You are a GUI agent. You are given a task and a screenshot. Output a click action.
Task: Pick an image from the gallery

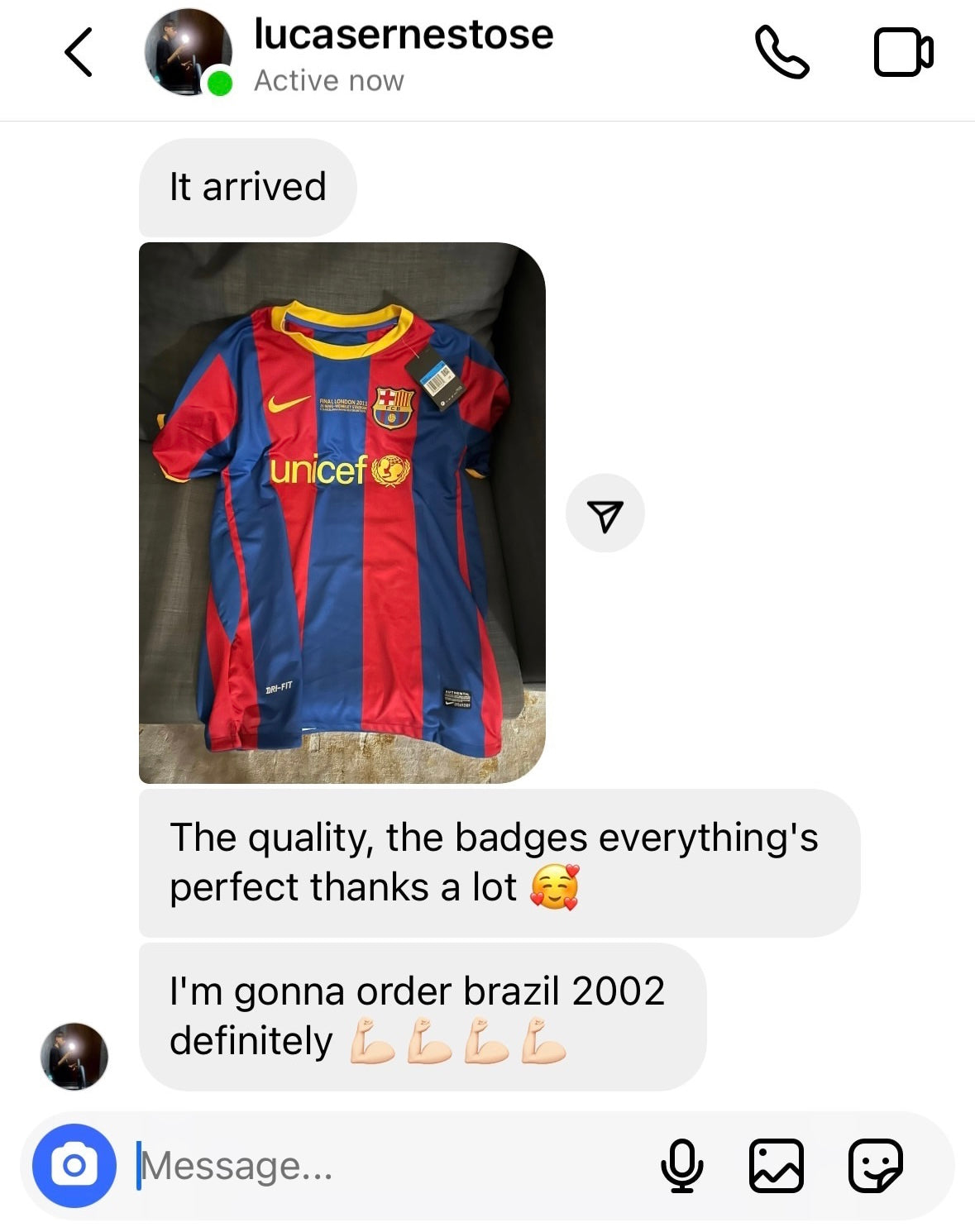point(776,1165)
